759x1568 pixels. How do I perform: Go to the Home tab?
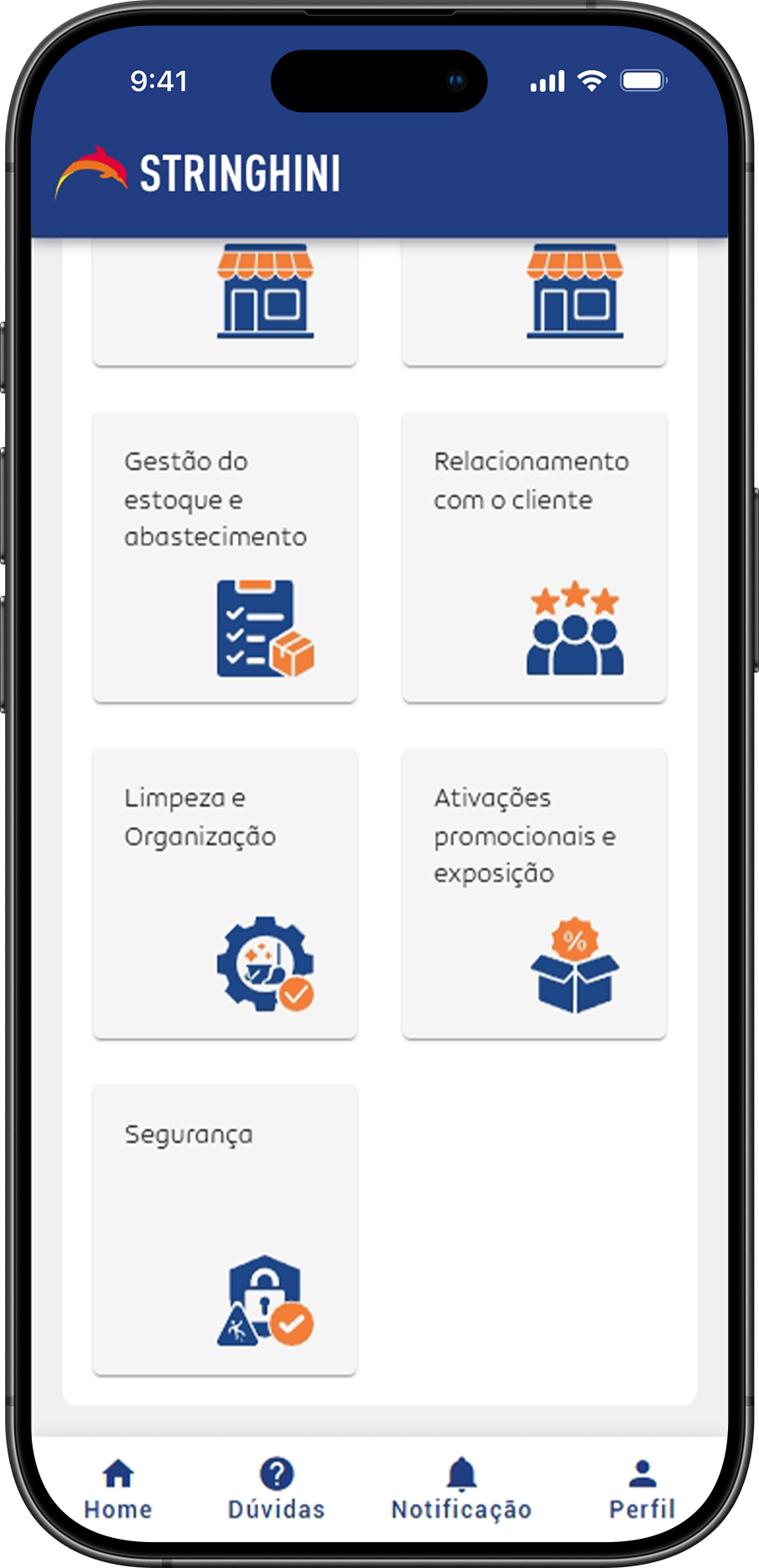tap(118, 1489)
